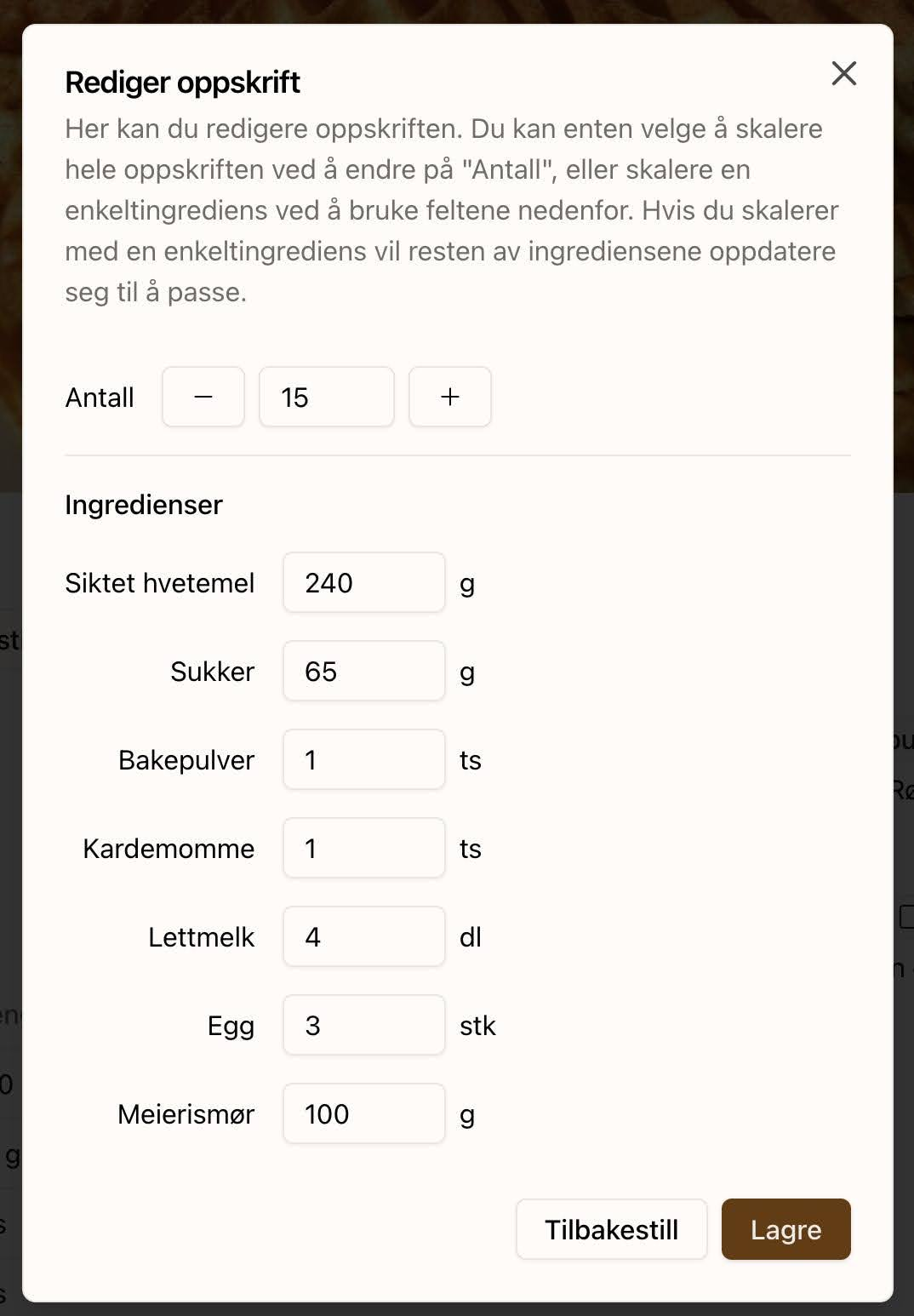Viewport: 914px width, 1316px height.
Task: Click the unit label g beside Sukker
Action: tap(466, 672)
